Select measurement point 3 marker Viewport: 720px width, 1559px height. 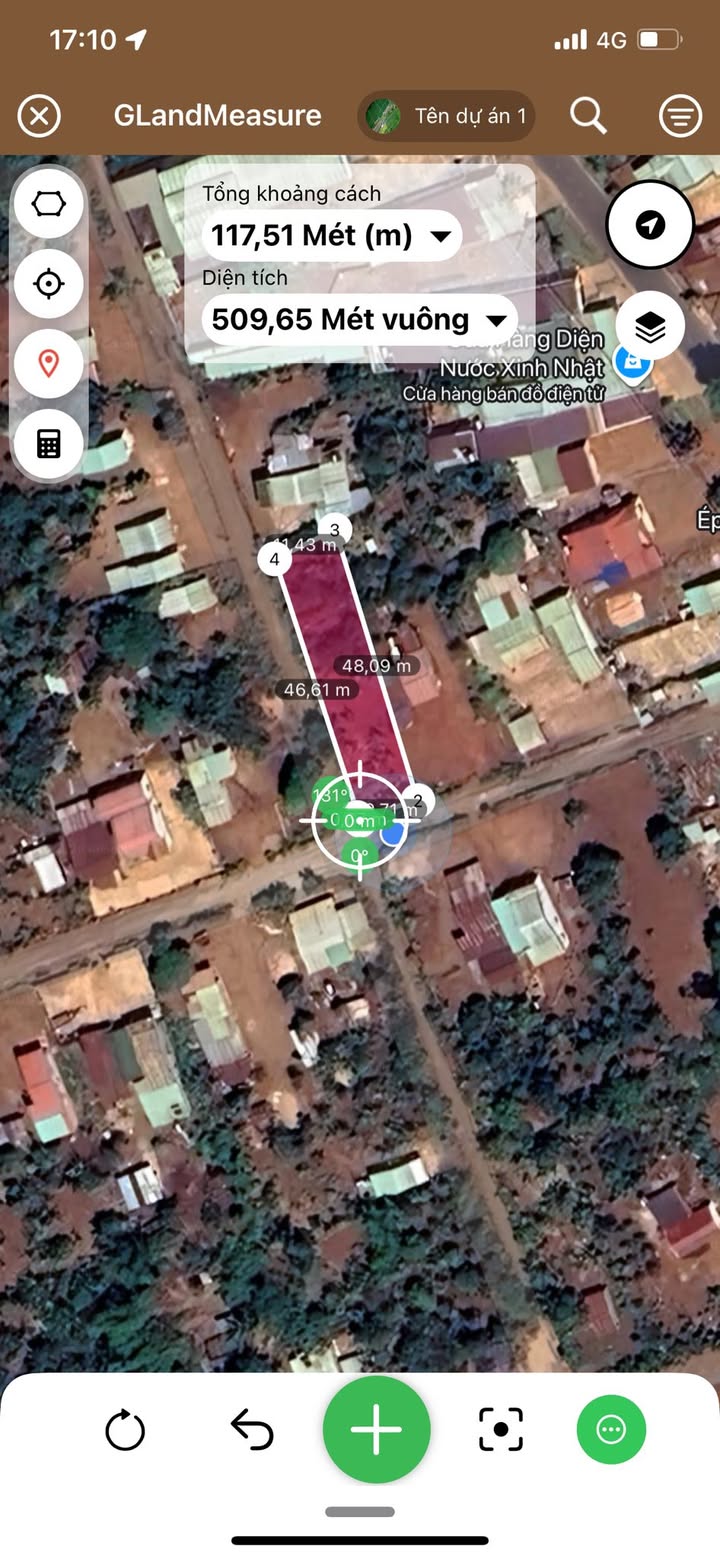[x=335, y=529]
